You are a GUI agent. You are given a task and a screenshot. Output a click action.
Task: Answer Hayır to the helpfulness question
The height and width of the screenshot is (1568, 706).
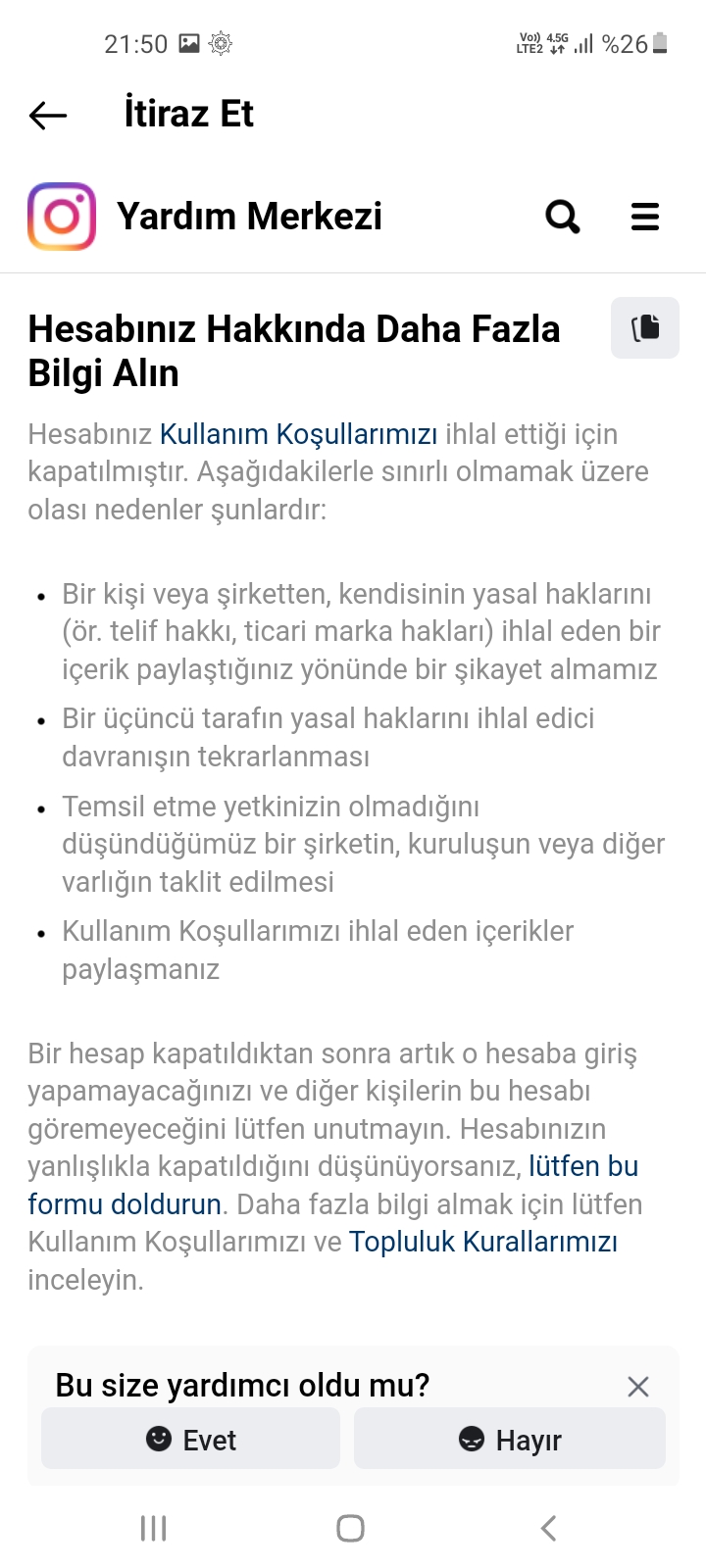[510, 1439]
